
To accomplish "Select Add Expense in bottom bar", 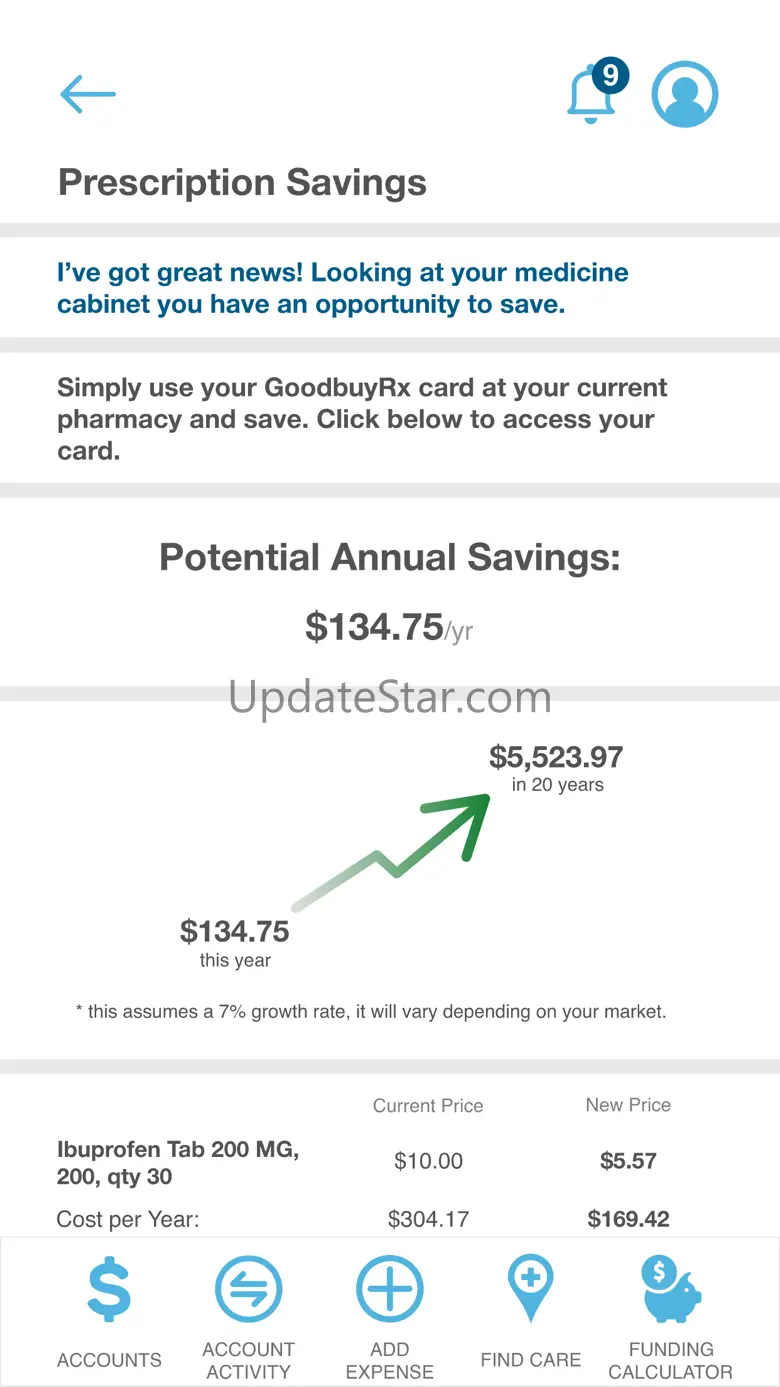I will point(390,1312).
